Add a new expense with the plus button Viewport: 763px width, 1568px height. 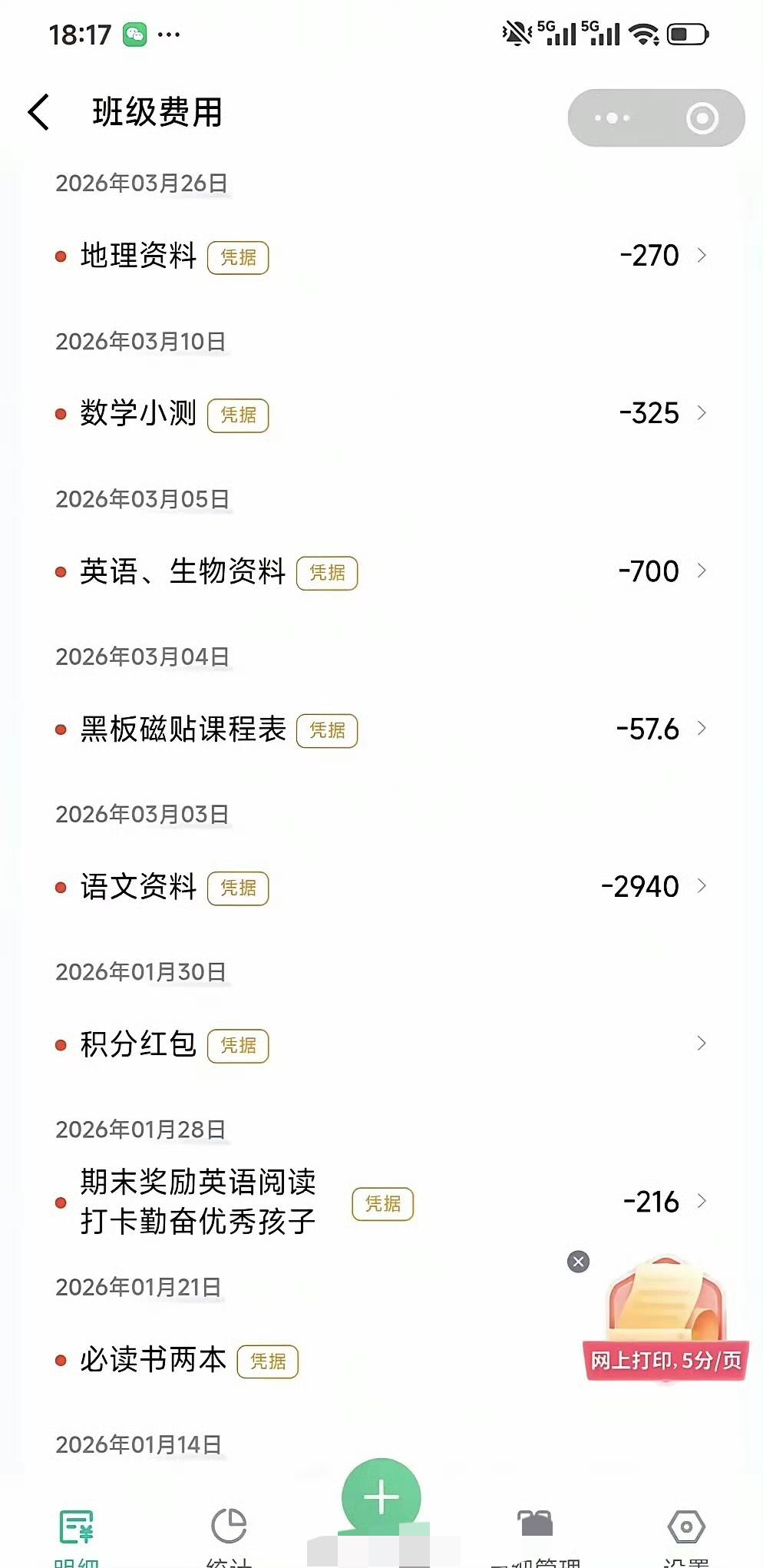click(381, 1497)
